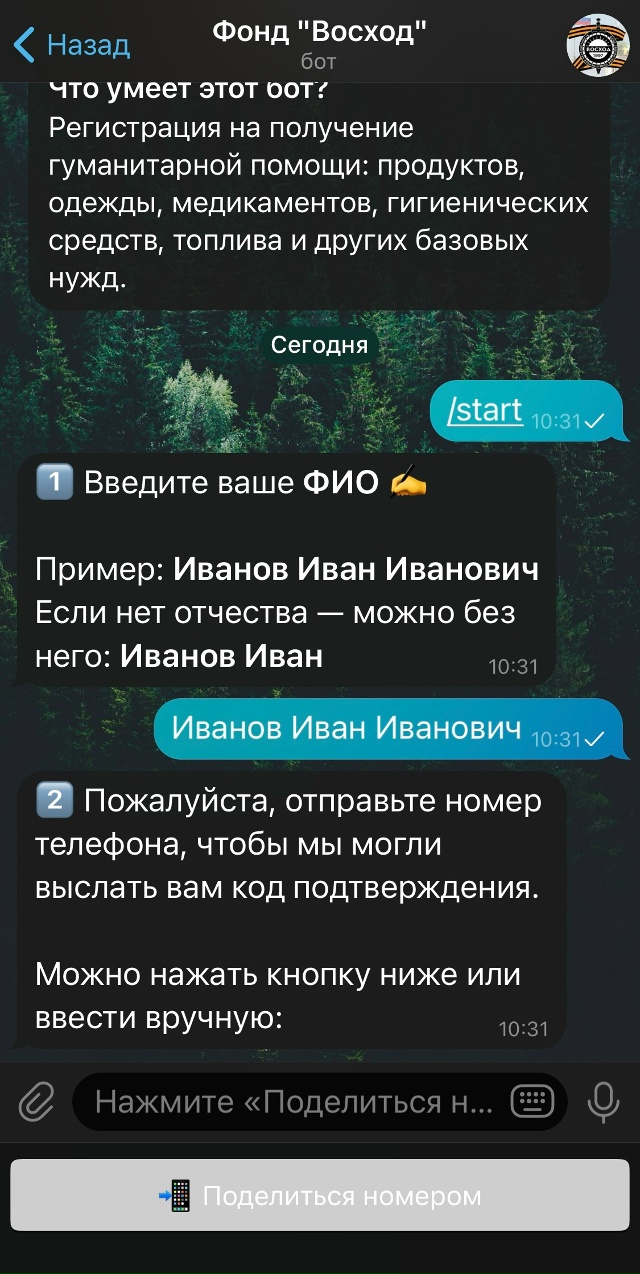
Task: Focus the message input field
Action: pyautogui.click(x=290, y=1102)
